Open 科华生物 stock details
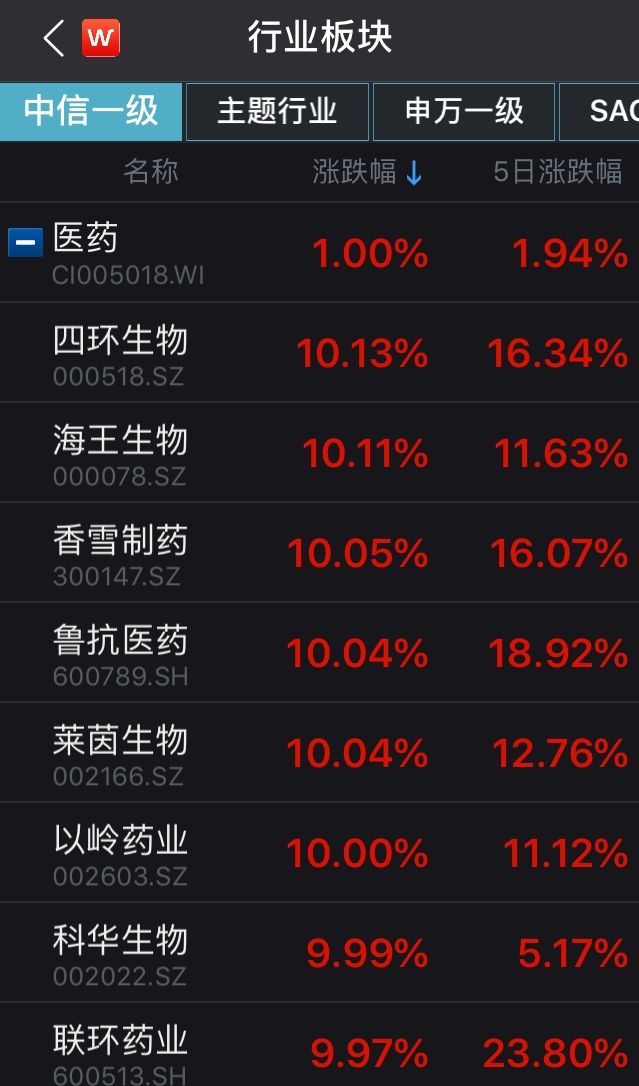 tap(120, 953)
